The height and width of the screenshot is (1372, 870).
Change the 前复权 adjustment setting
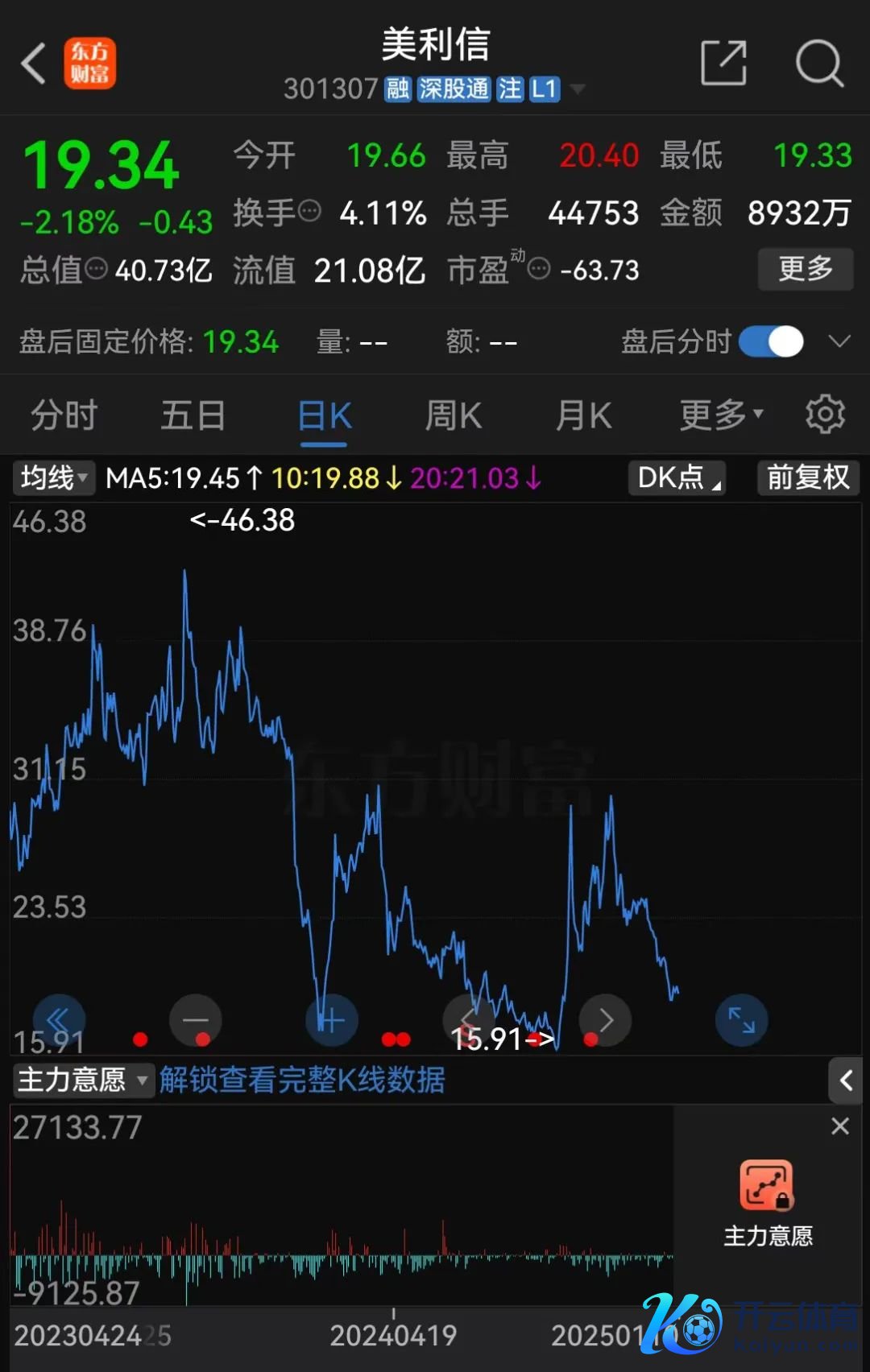coord(808,478)
